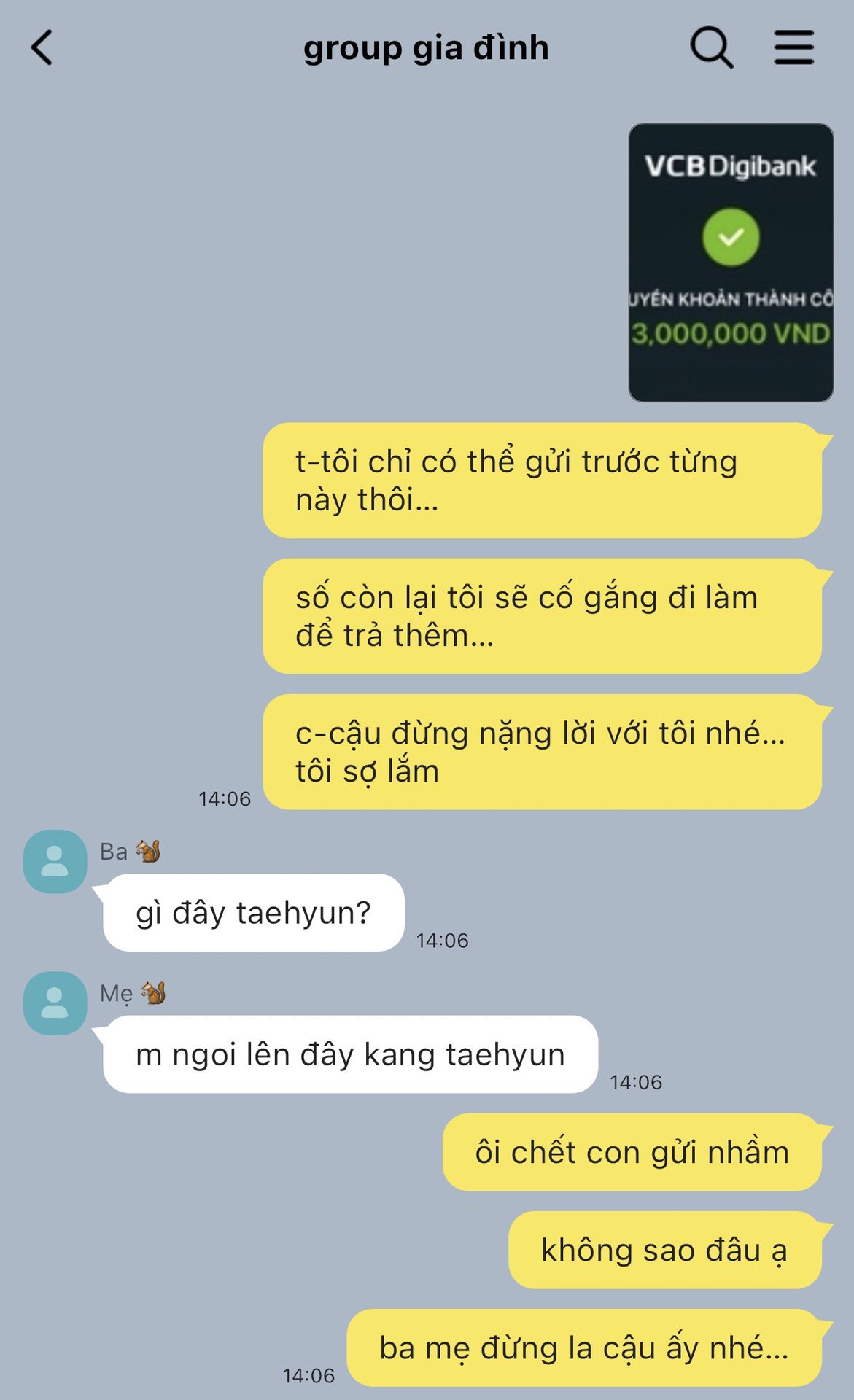Go back from group gia đình chat

pyautogui.click(x=42, y=48)
